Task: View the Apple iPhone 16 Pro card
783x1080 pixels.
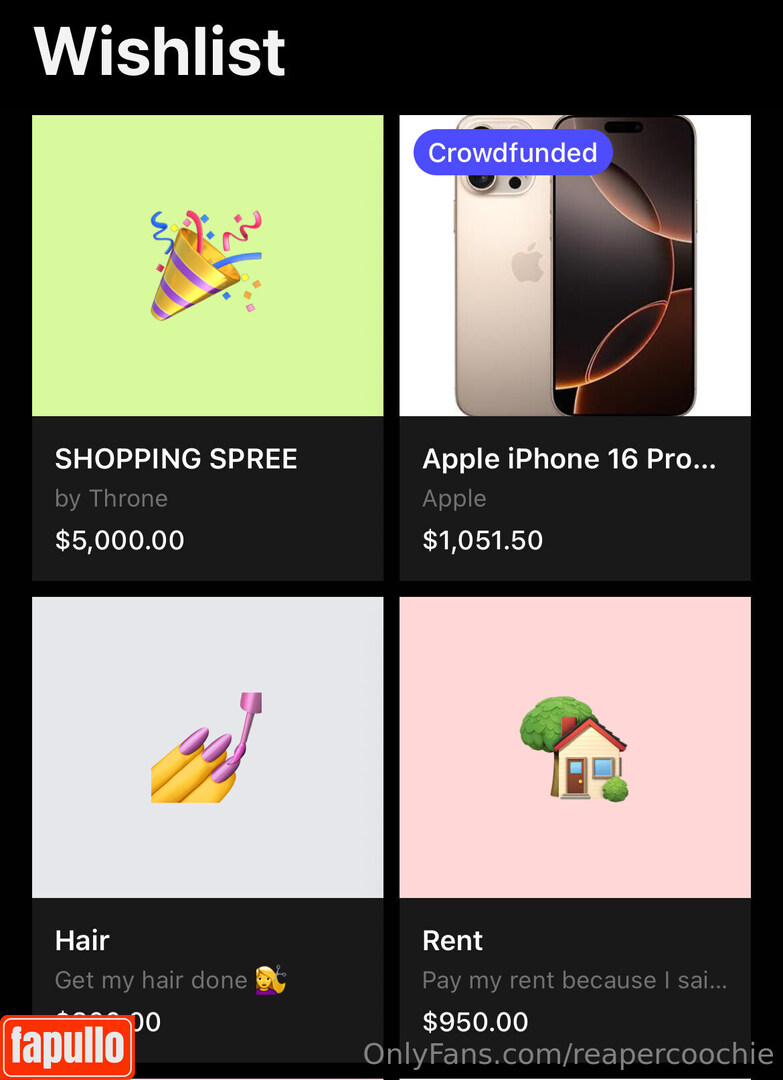Action: coord(575,347)
